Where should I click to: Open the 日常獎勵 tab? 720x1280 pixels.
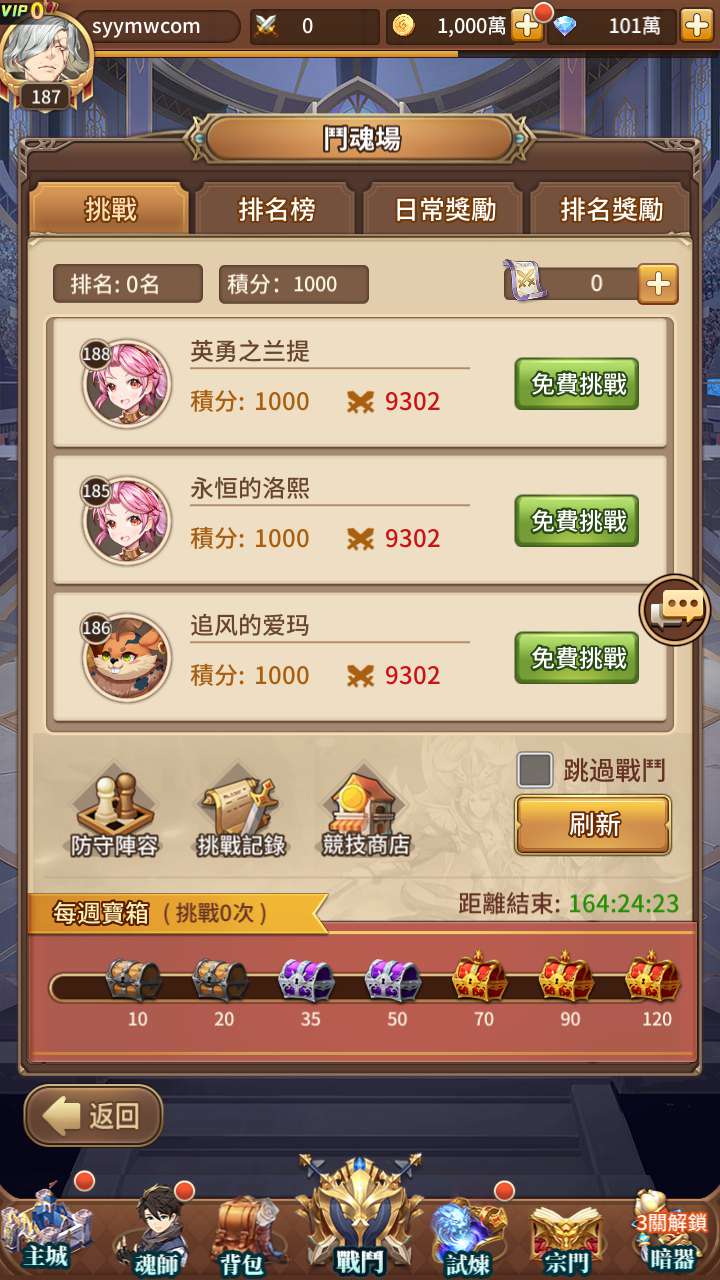[444, 209]
